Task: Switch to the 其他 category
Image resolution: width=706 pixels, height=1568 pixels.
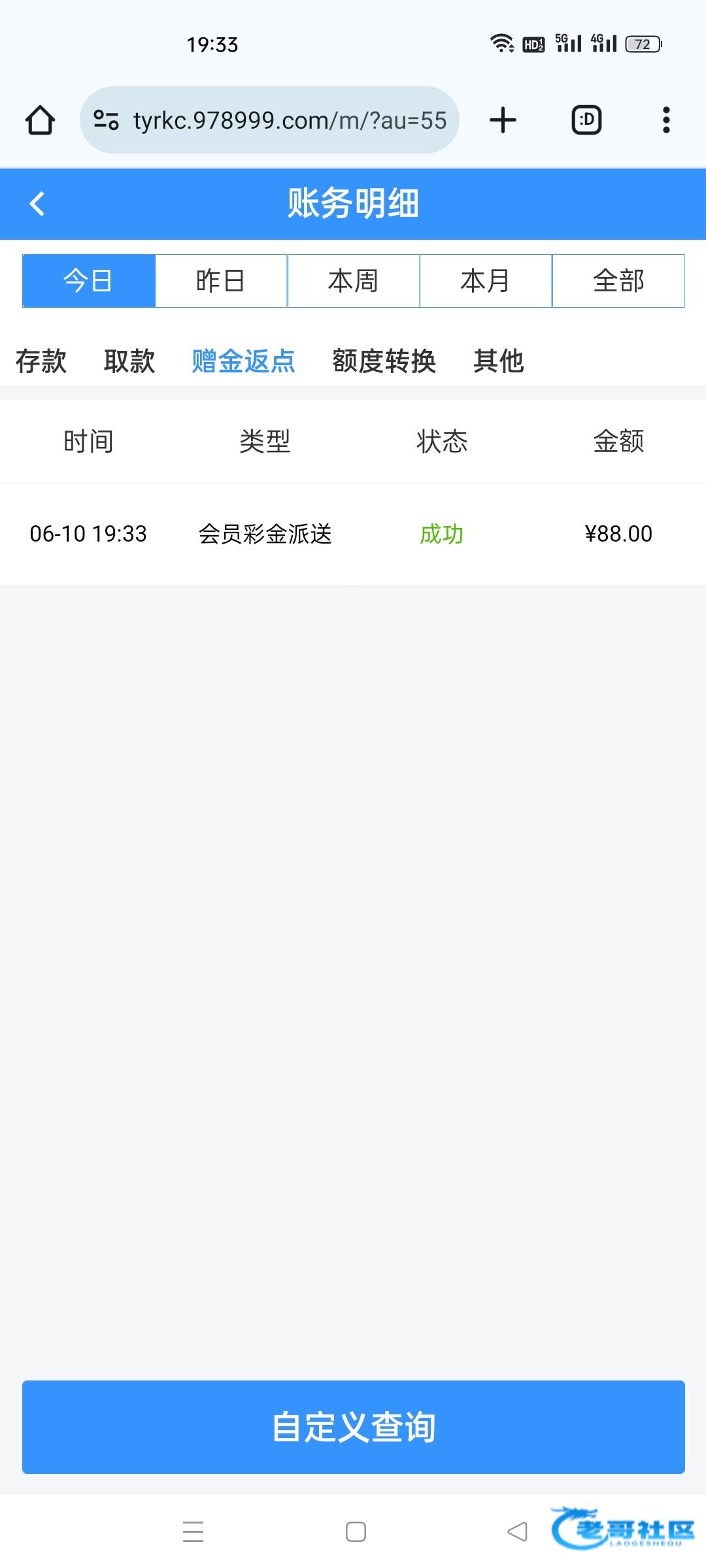Action: coord(498,361)
